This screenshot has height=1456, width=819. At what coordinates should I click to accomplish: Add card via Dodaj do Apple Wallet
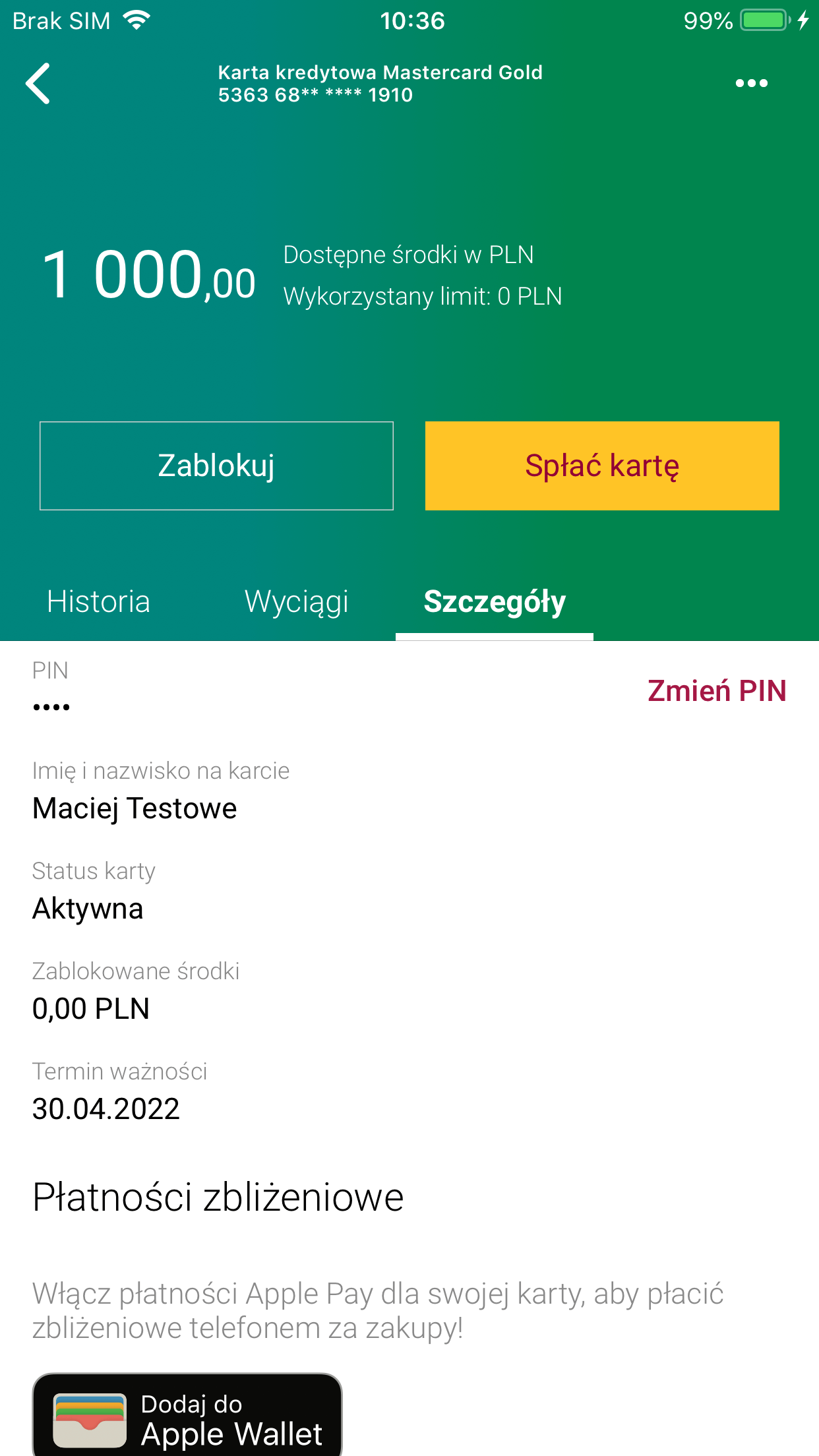tap(188, 1418)
